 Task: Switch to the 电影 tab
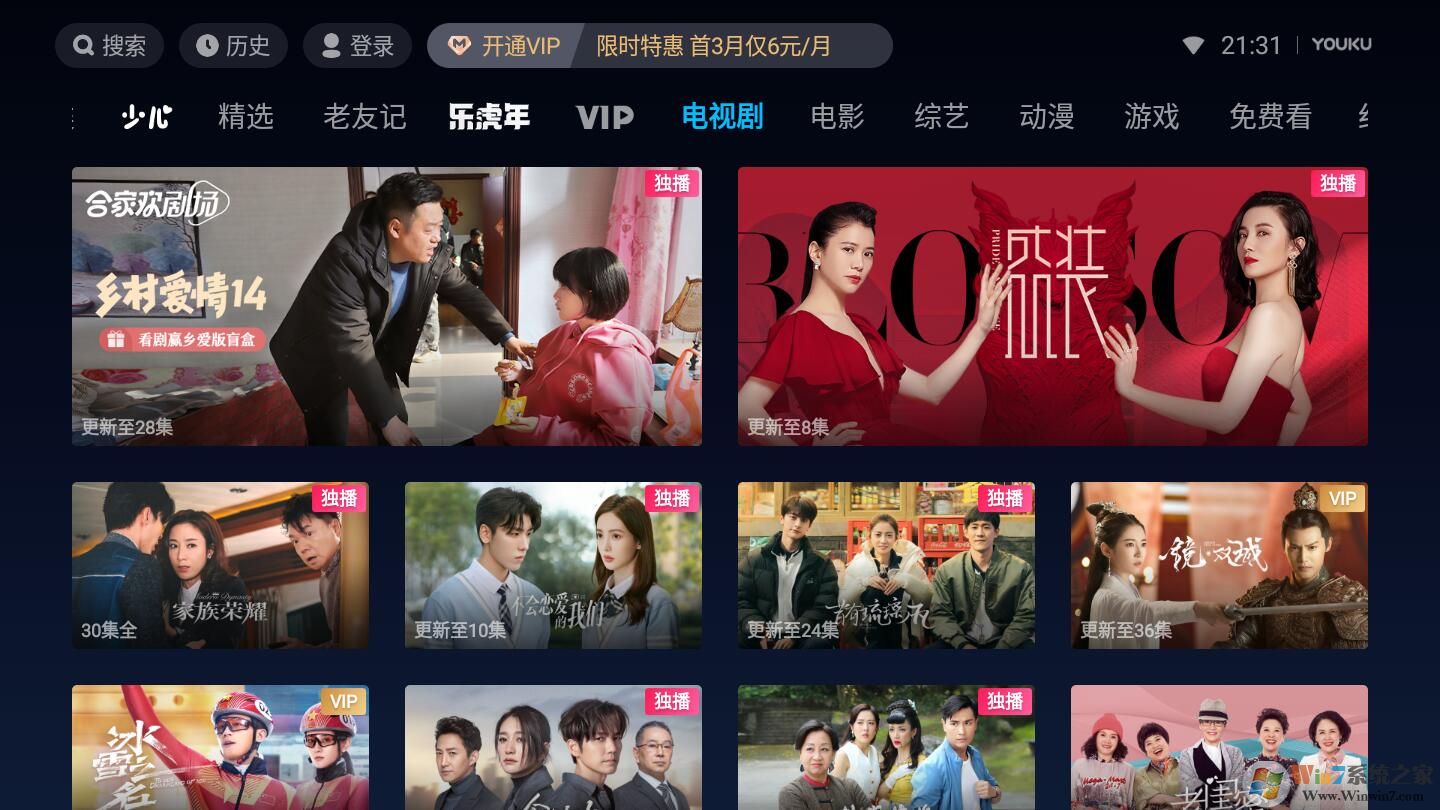click(837, 117)
